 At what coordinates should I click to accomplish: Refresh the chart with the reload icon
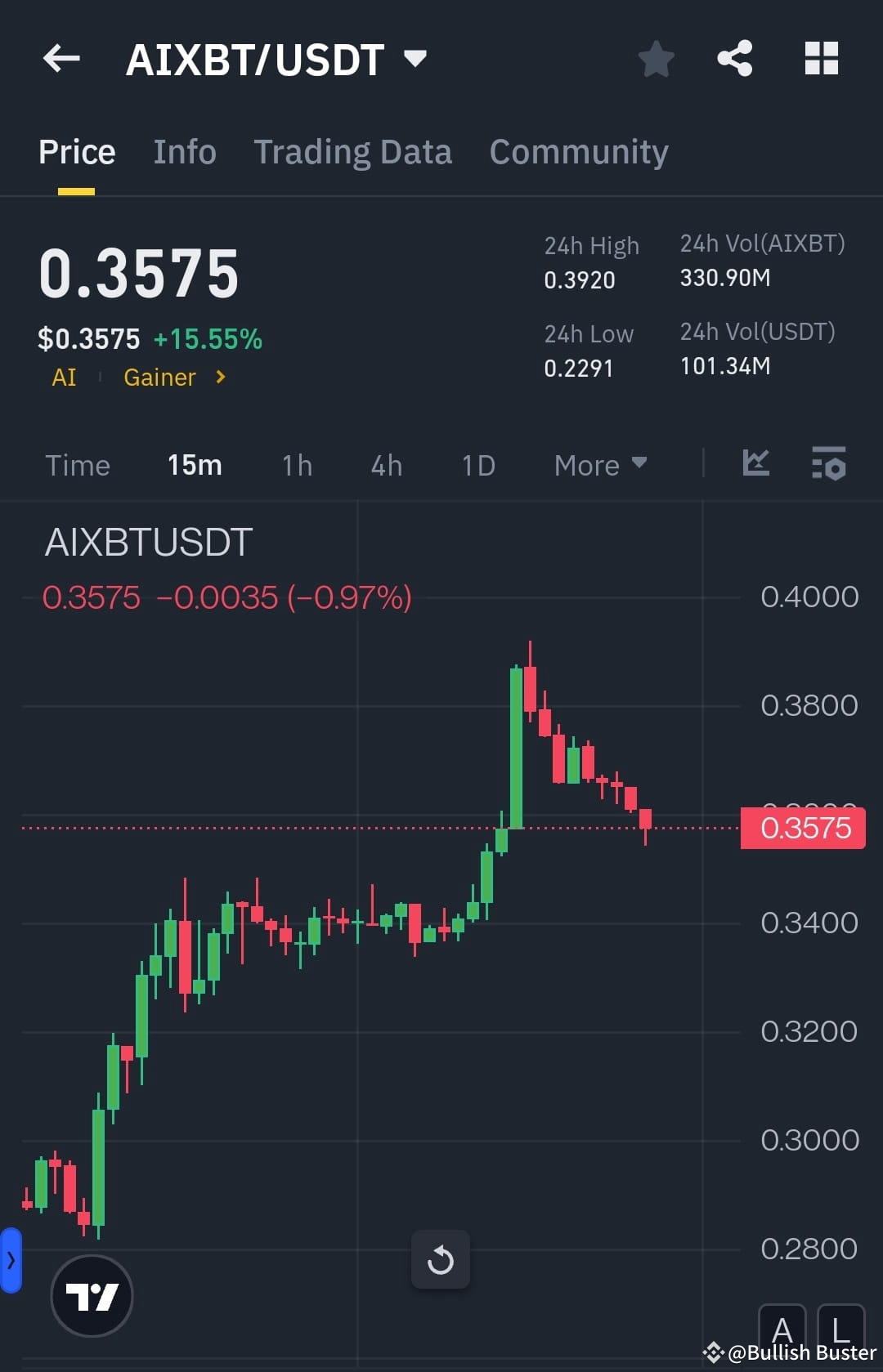(441, 1259)
